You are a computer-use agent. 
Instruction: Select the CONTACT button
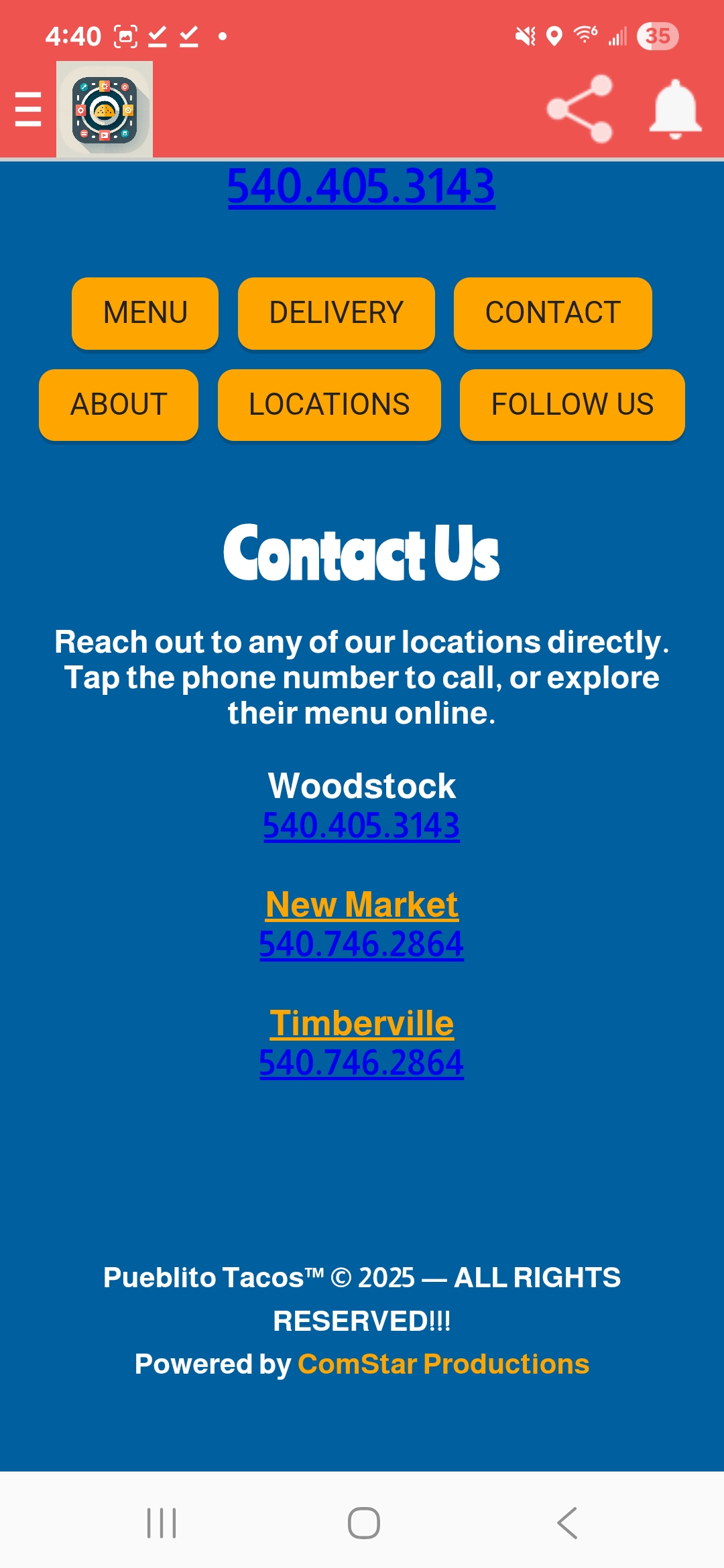[553, 313]
